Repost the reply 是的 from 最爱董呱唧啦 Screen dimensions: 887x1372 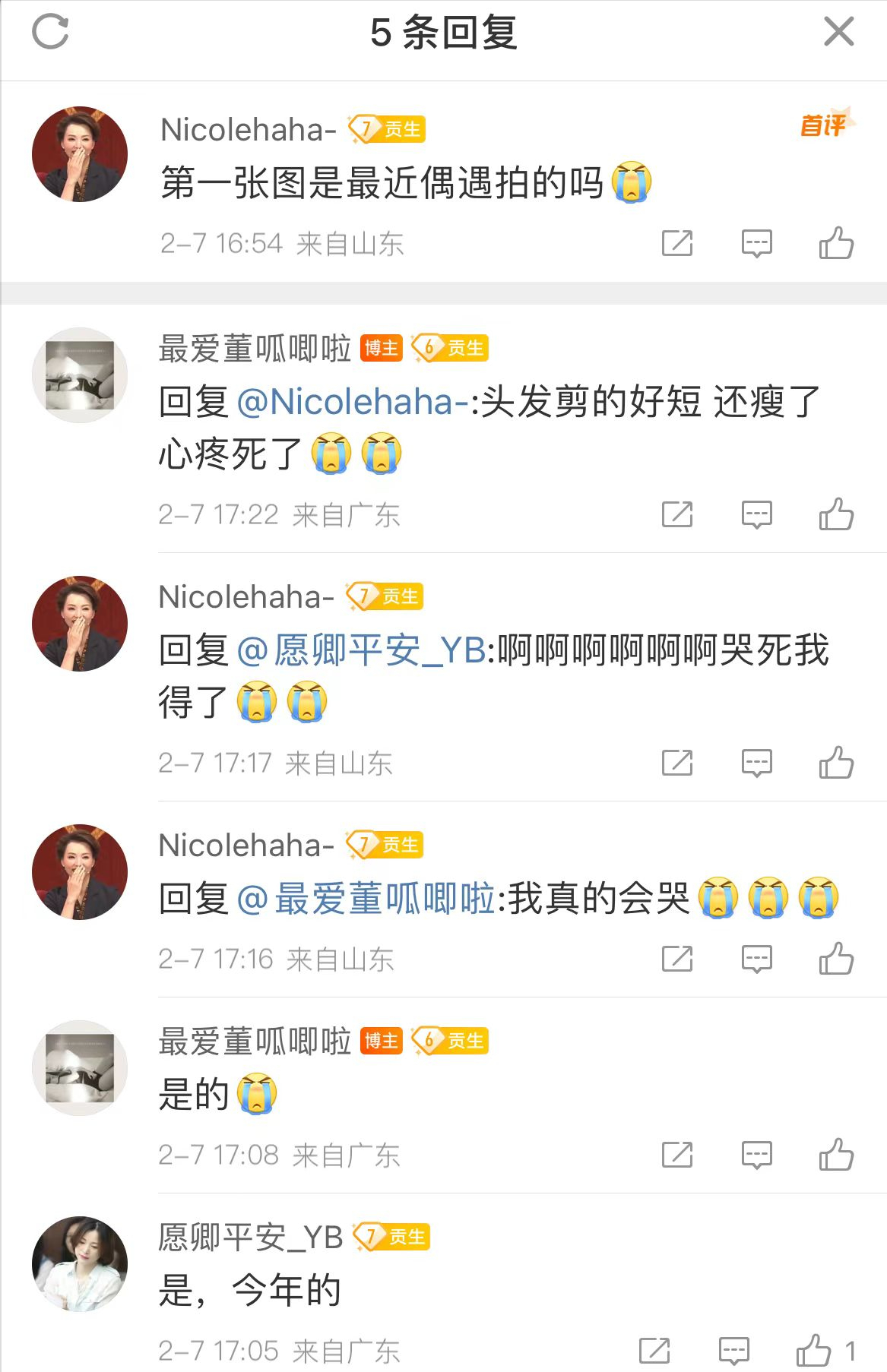tap(676, 1155)
